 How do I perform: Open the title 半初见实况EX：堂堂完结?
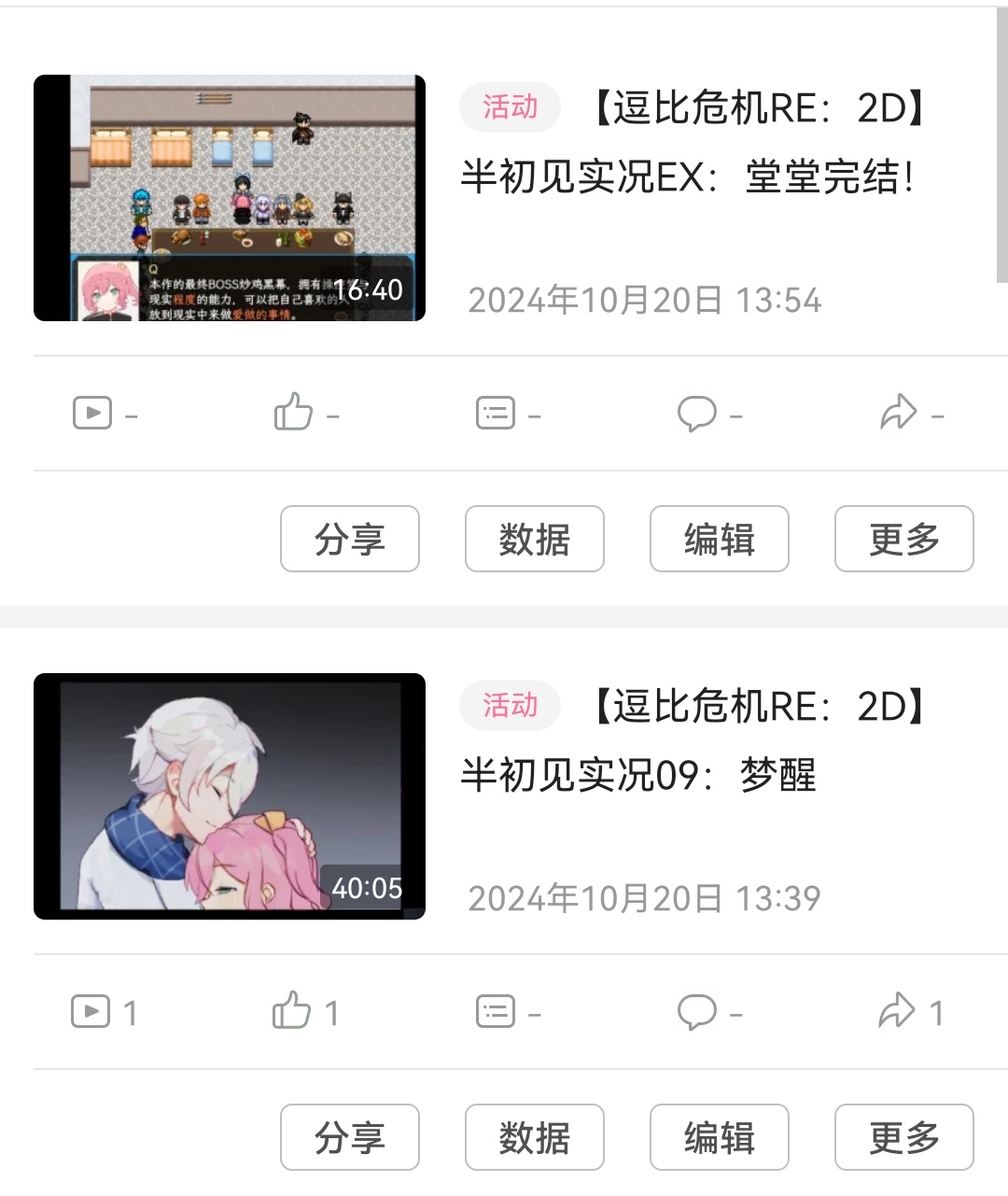pos(691,145)
